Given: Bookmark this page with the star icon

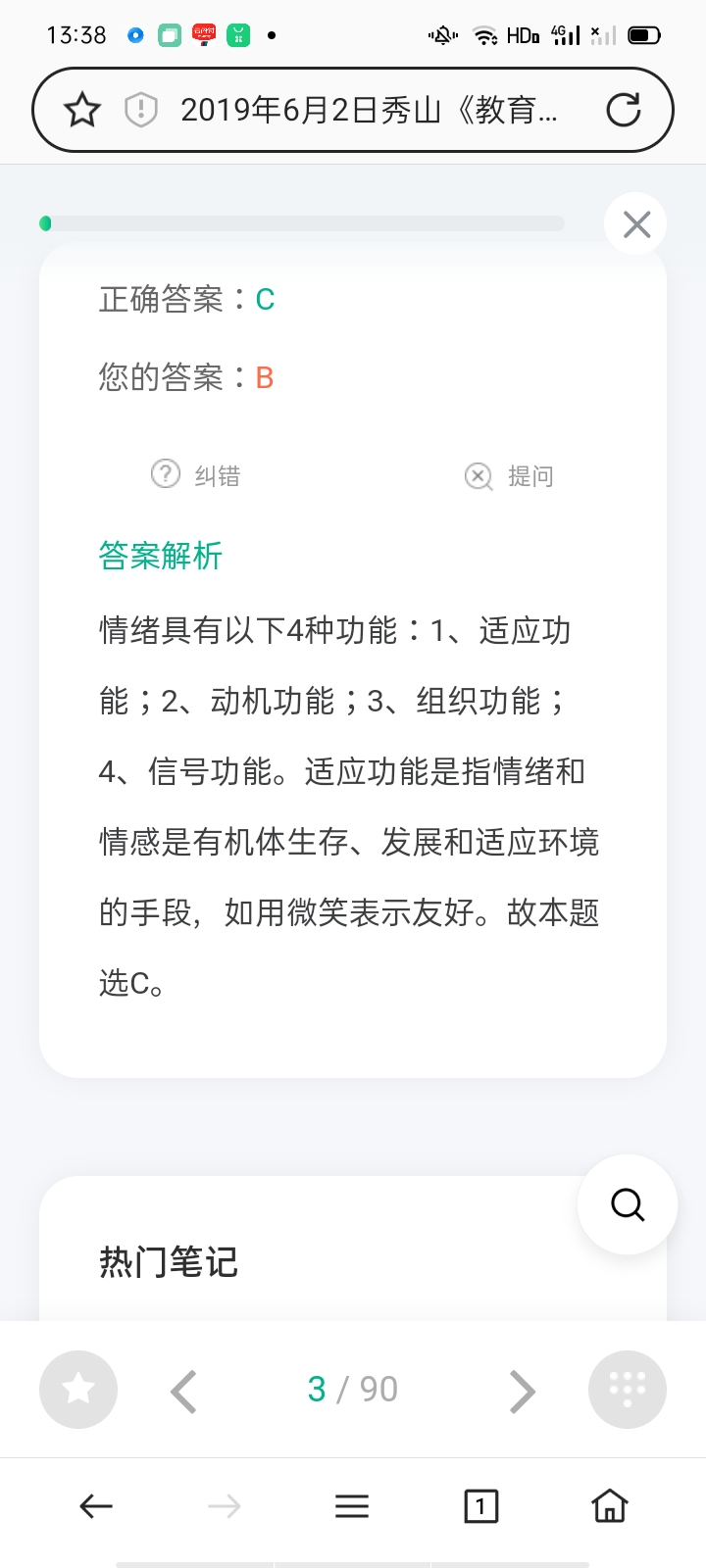Looking at the screenshot, I should click(x=82, y=110).
